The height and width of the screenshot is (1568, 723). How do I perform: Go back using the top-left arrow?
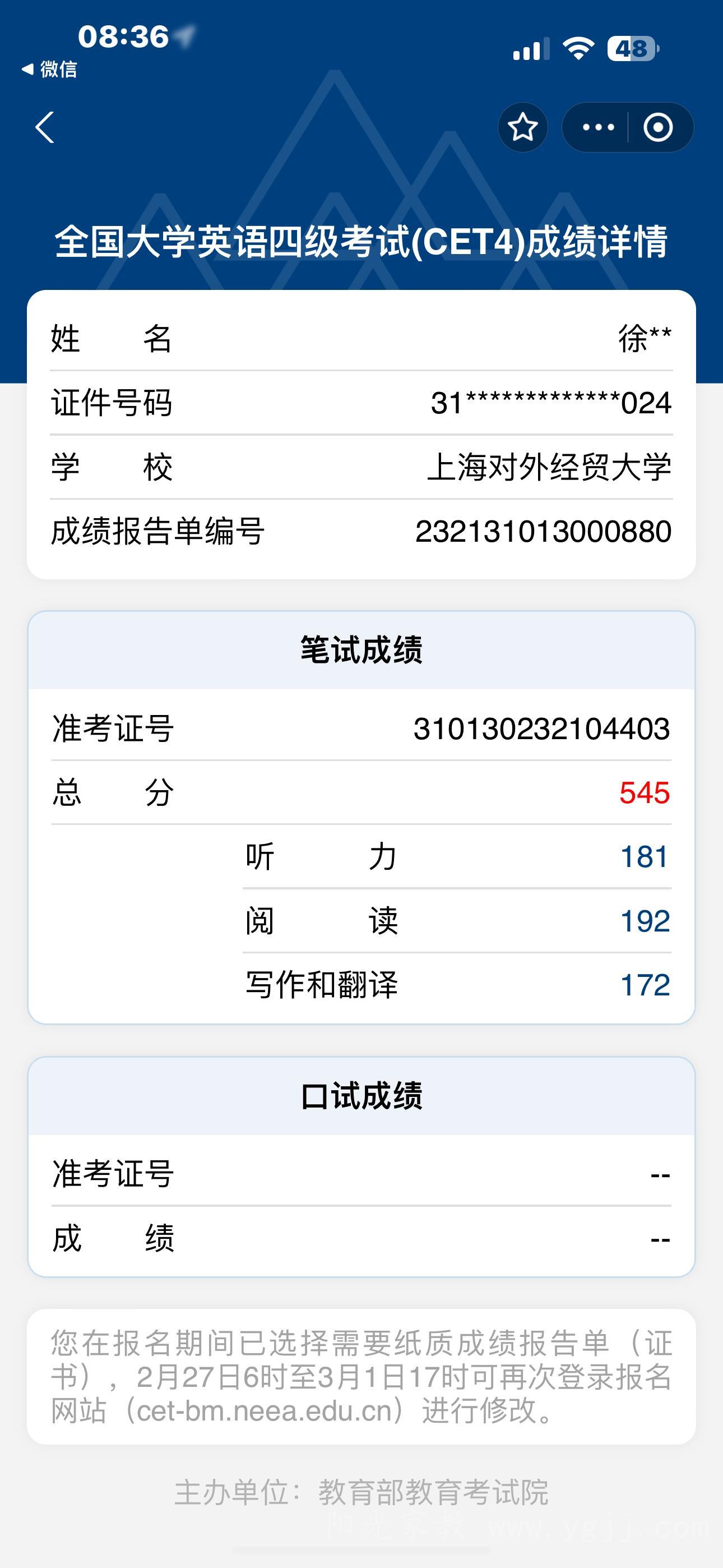(45, 127)
